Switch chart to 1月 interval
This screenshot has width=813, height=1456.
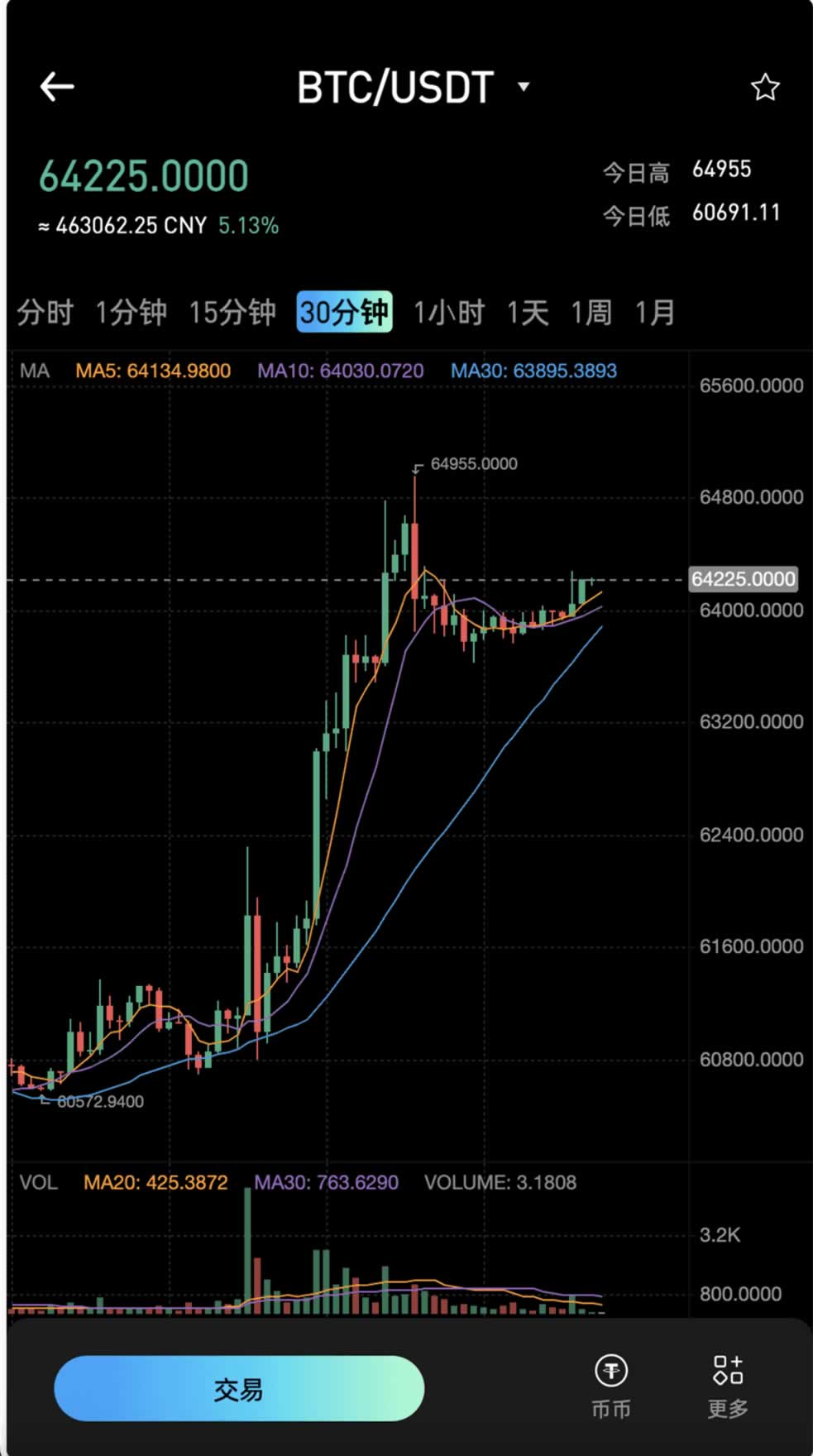(x=655, y=313)
